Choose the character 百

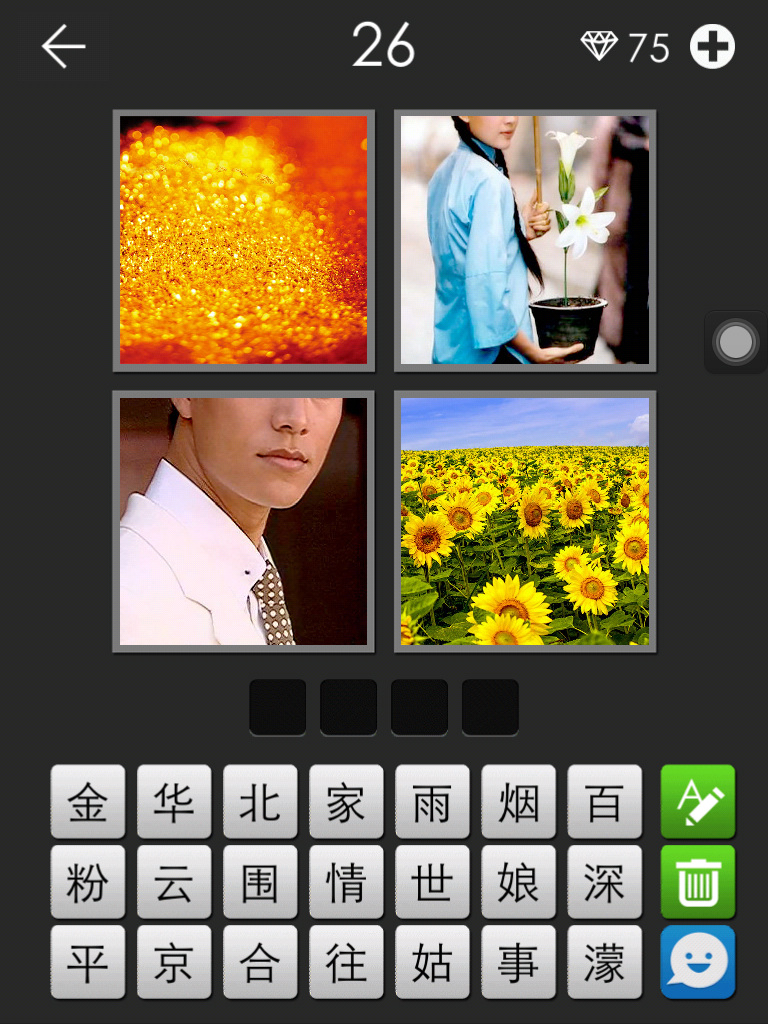pyautogui.click(x=604, y=801)
